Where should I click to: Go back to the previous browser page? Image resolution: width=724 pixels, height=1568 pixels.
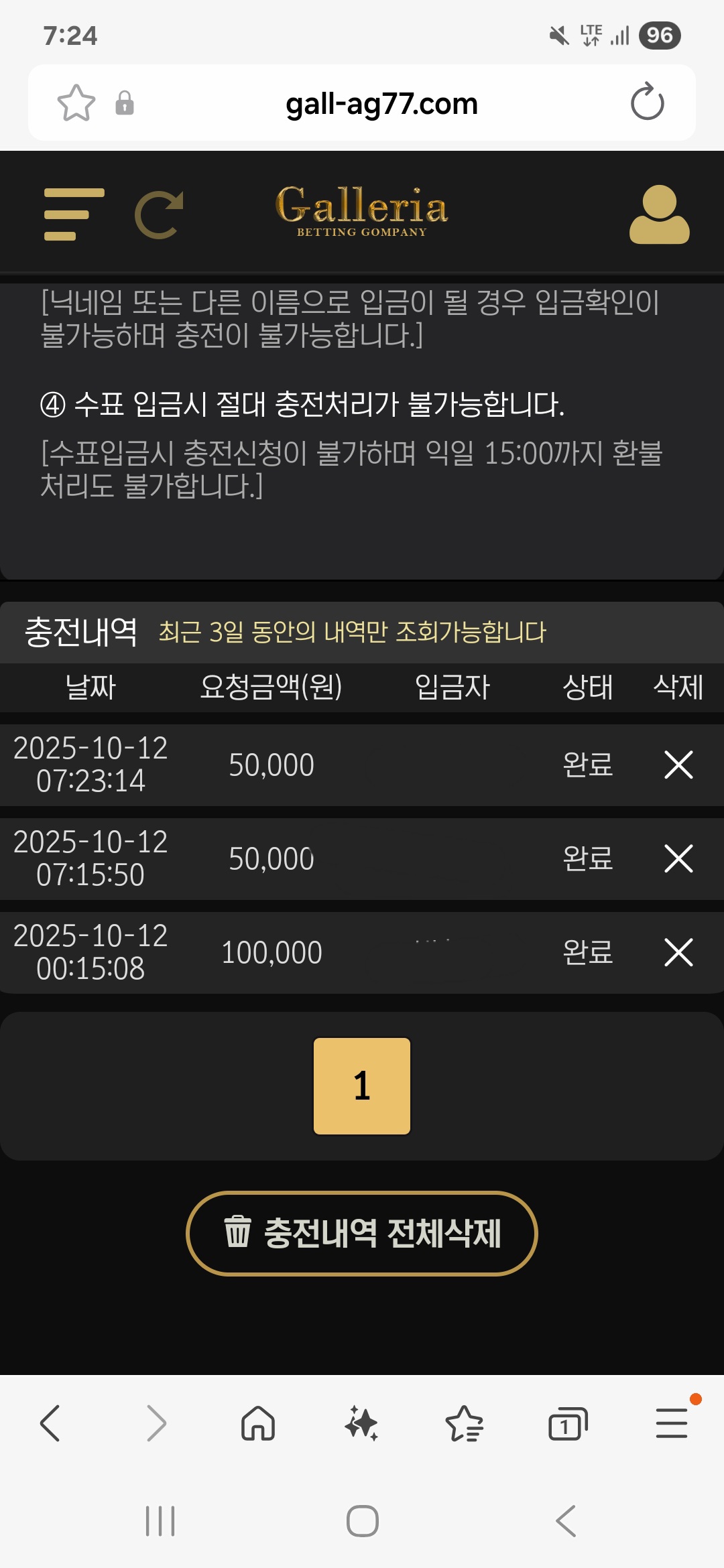50,1423
